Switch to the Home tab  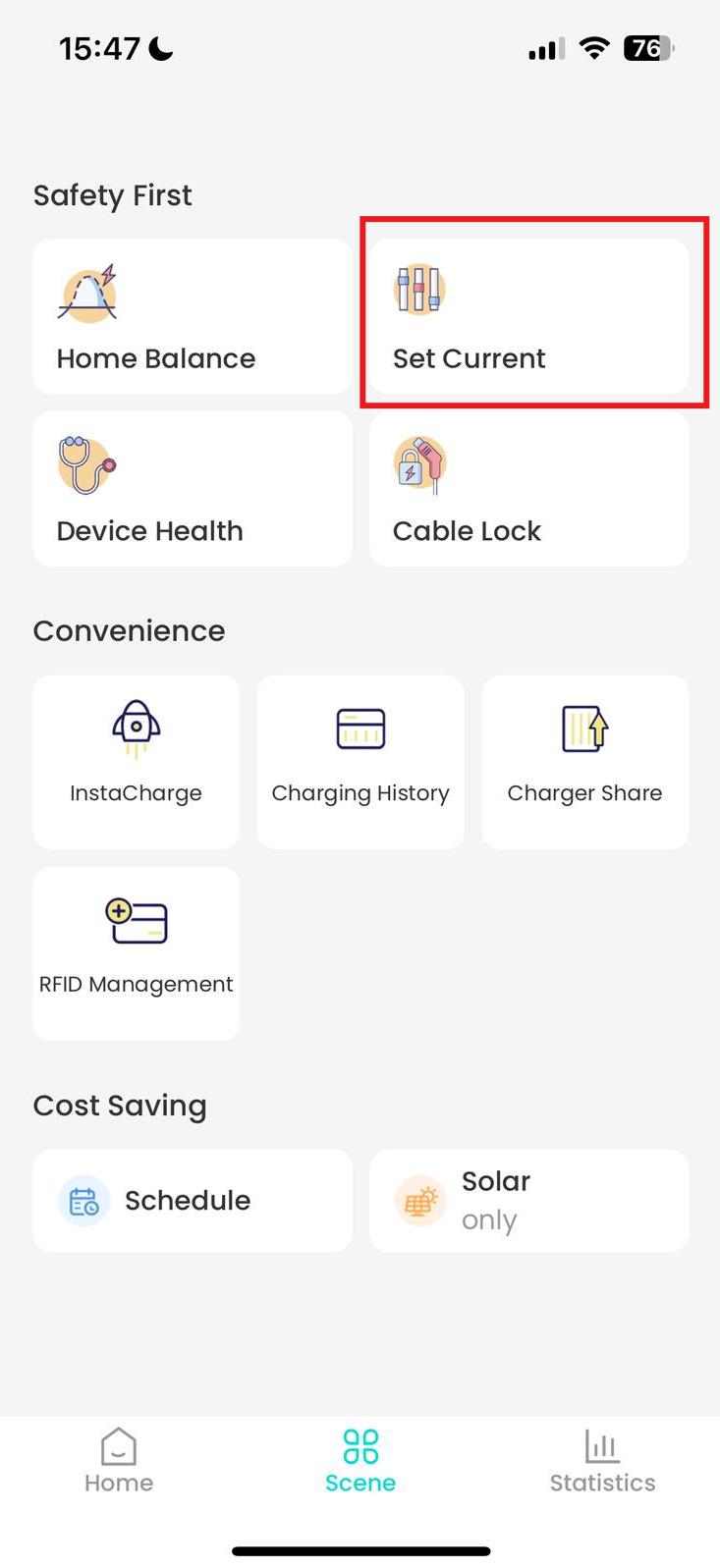point(118,1462)
